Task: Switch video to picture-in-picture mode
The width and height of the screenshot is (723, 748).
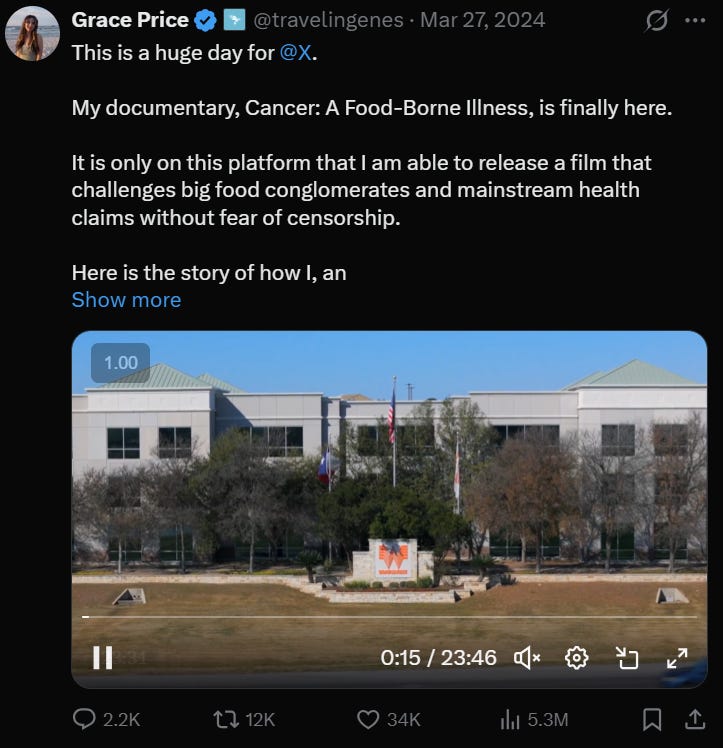Action: click(x=627, y=658)
